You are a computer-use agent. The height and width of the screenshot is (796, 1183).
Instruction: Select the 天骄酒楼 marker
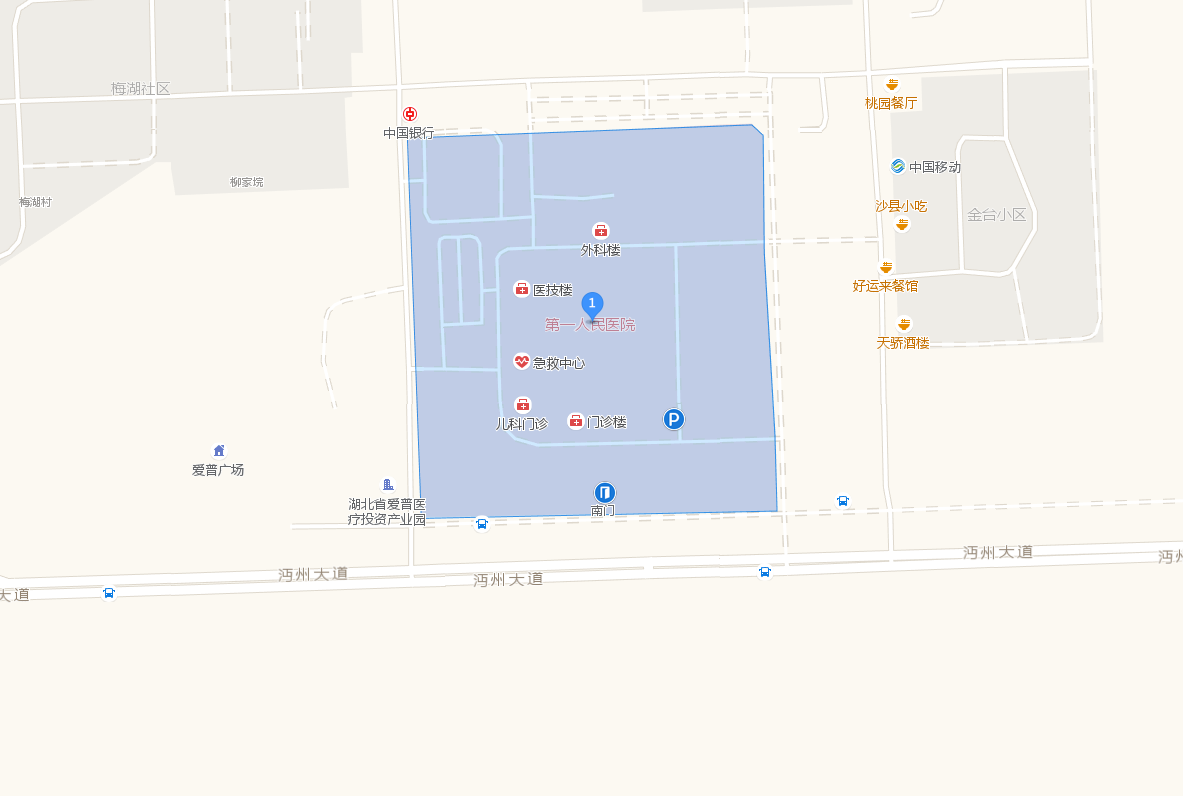click(x=904, y=324)
